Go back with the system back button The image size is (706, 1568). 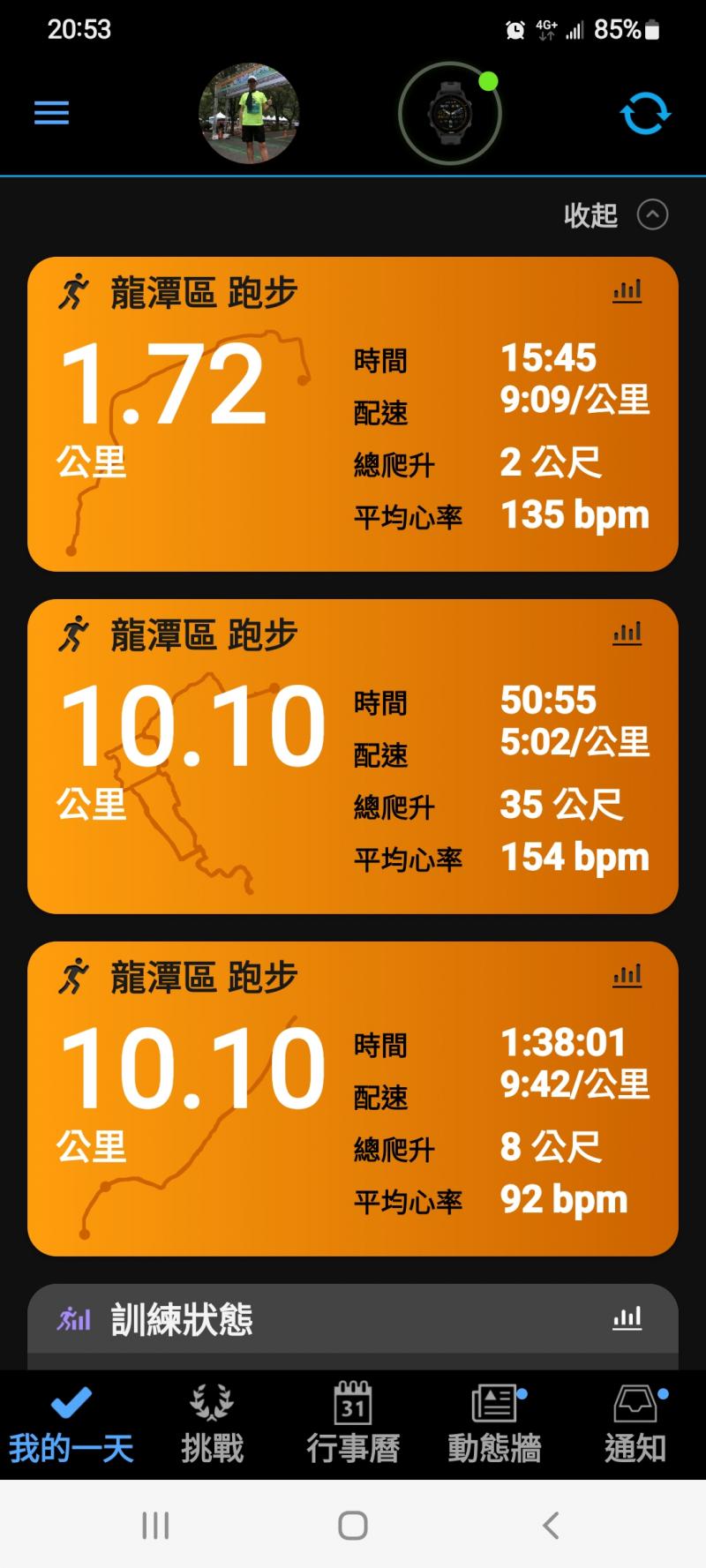(551, 1525)
